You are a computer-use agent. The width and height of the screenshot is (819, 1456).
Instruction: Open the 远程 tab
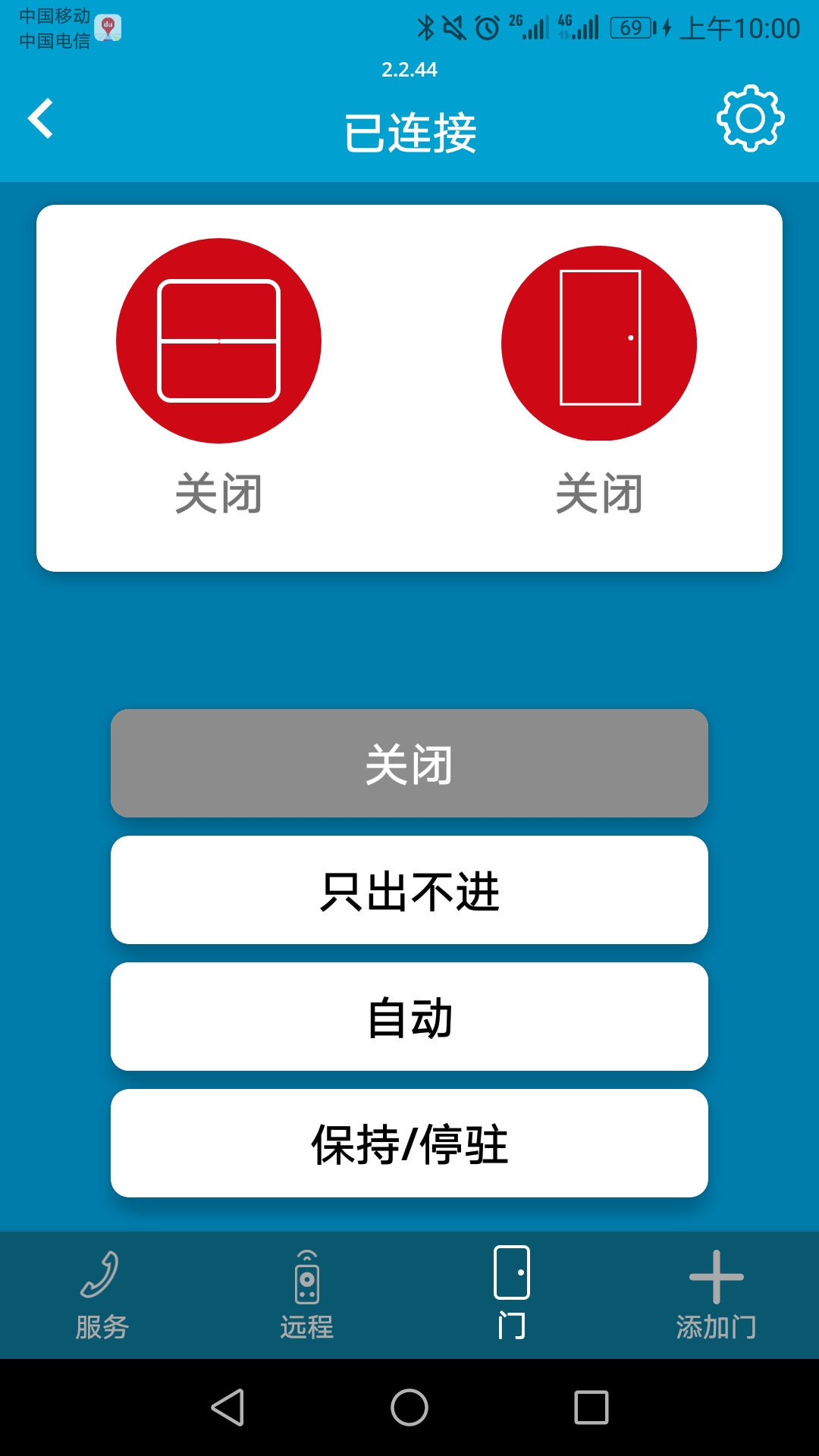point(307,1289)
